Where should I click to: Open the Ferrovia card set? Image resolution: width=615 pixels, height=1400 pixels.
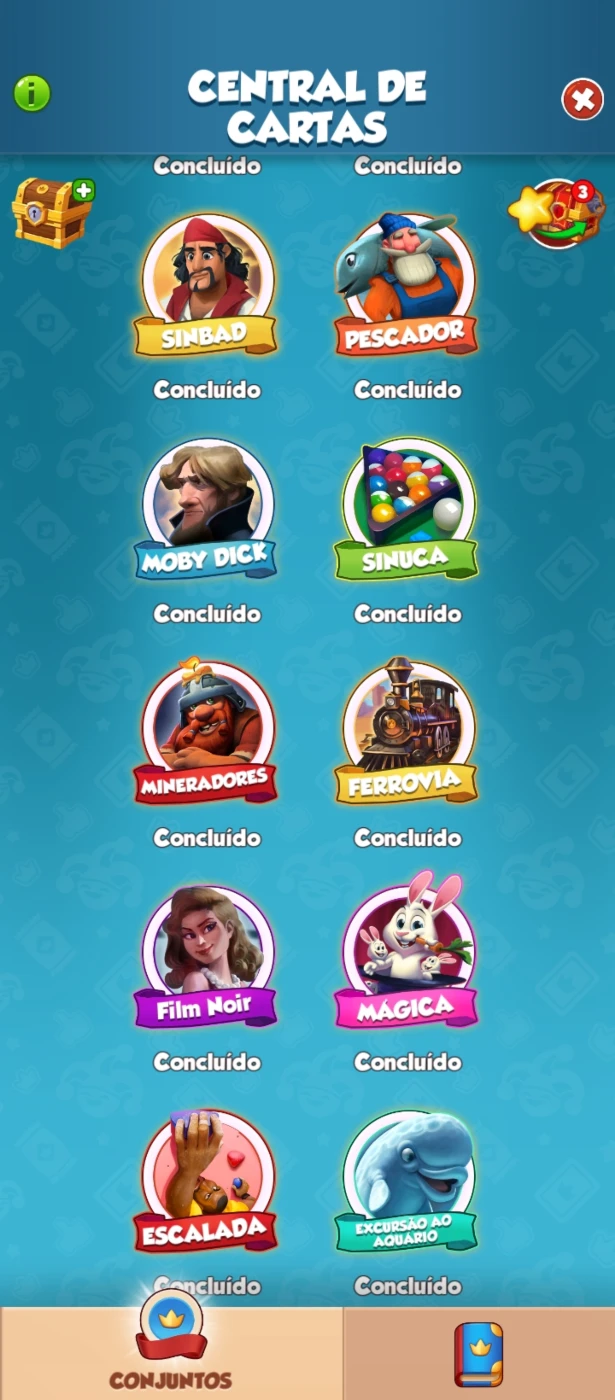(406, 732)
